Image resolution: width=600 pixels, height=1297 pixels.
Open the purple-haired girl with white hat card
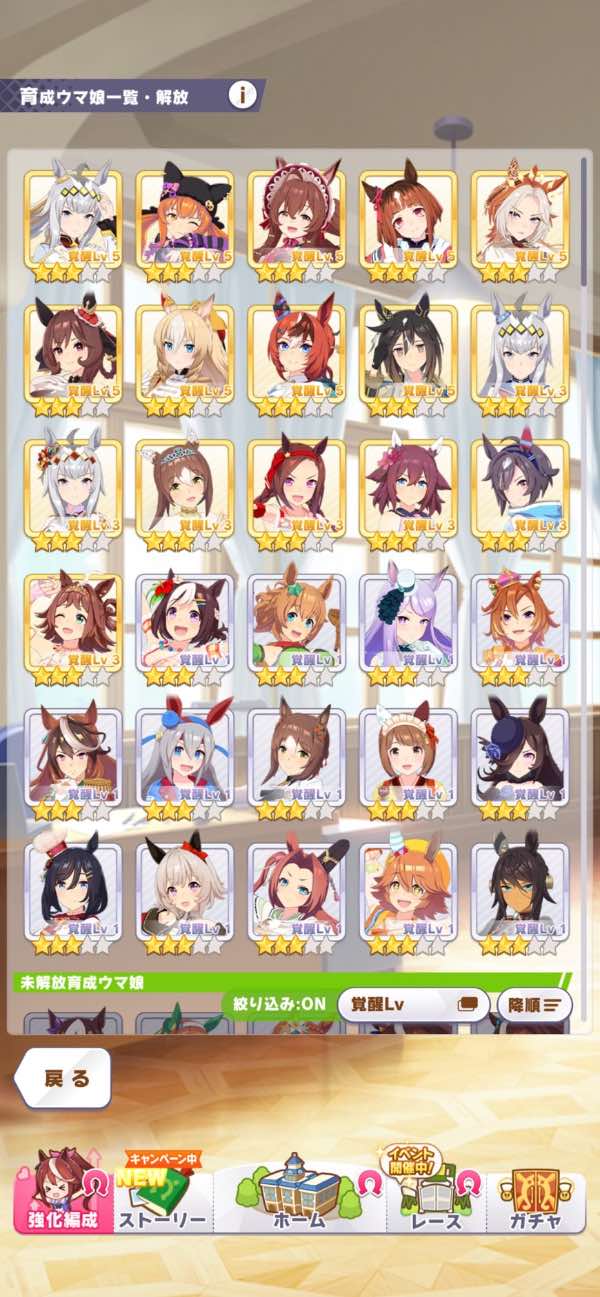click(x=408, y=626)
